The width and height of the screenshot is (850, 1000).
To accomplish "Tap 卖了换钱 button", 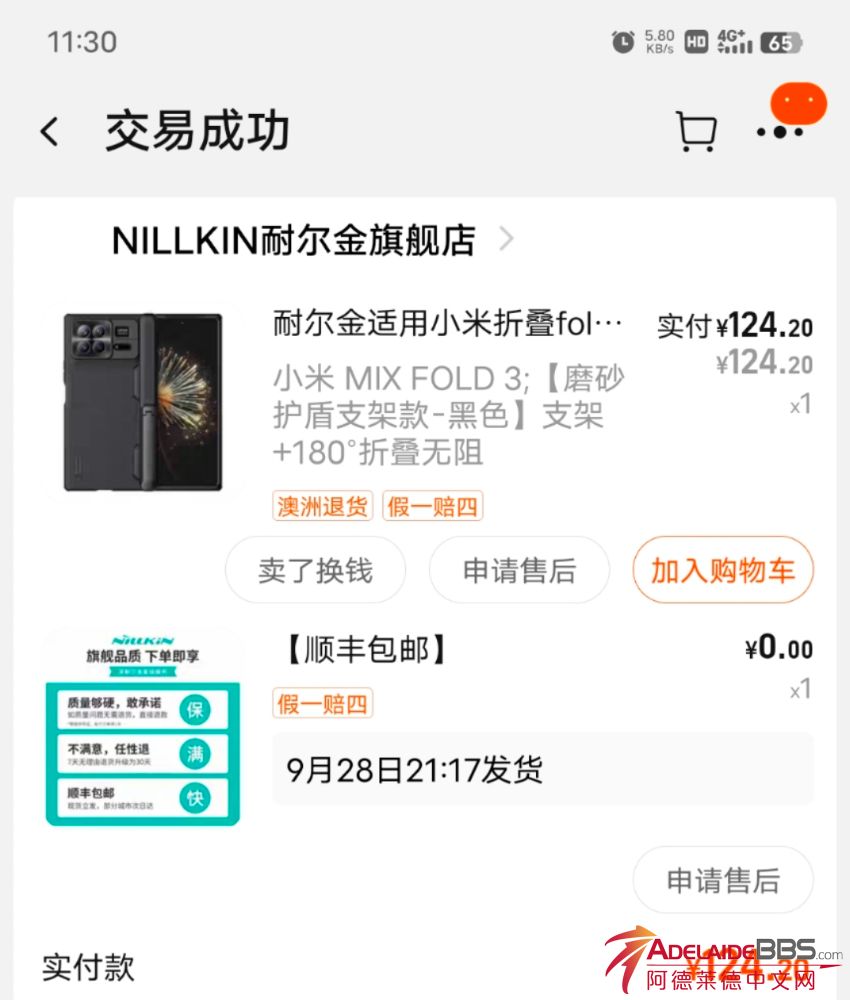I will pos(315,570).
